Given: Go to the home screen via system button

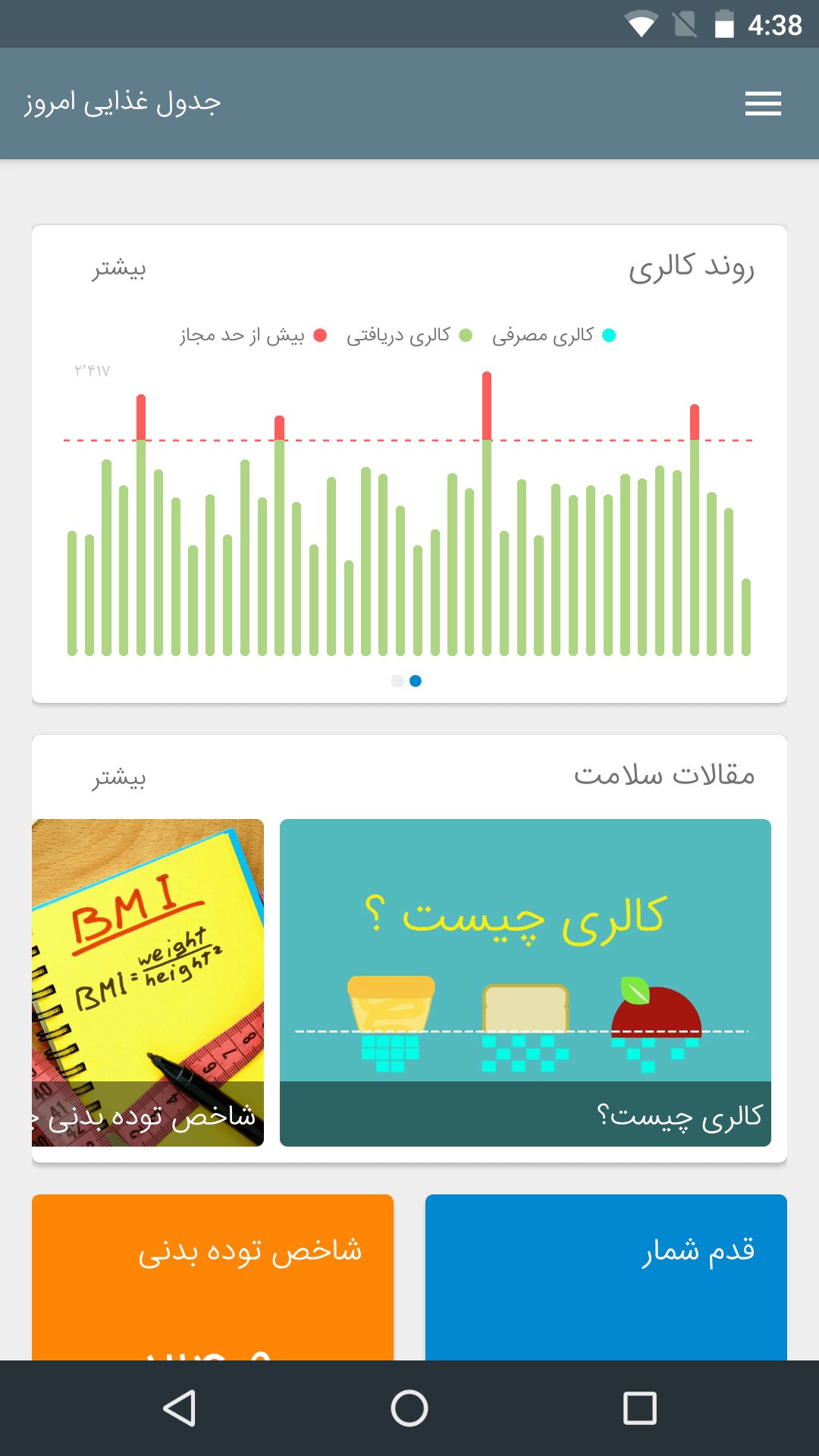Looking at the screenshot, I should [409, 1408].
